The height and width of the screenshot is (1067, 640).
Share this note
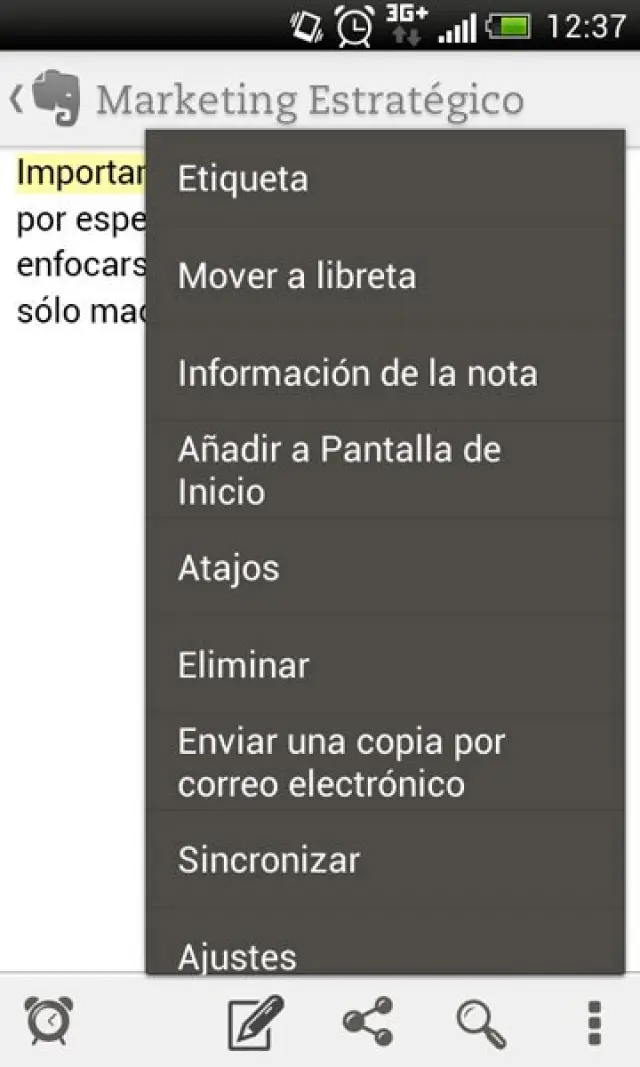367,1021
